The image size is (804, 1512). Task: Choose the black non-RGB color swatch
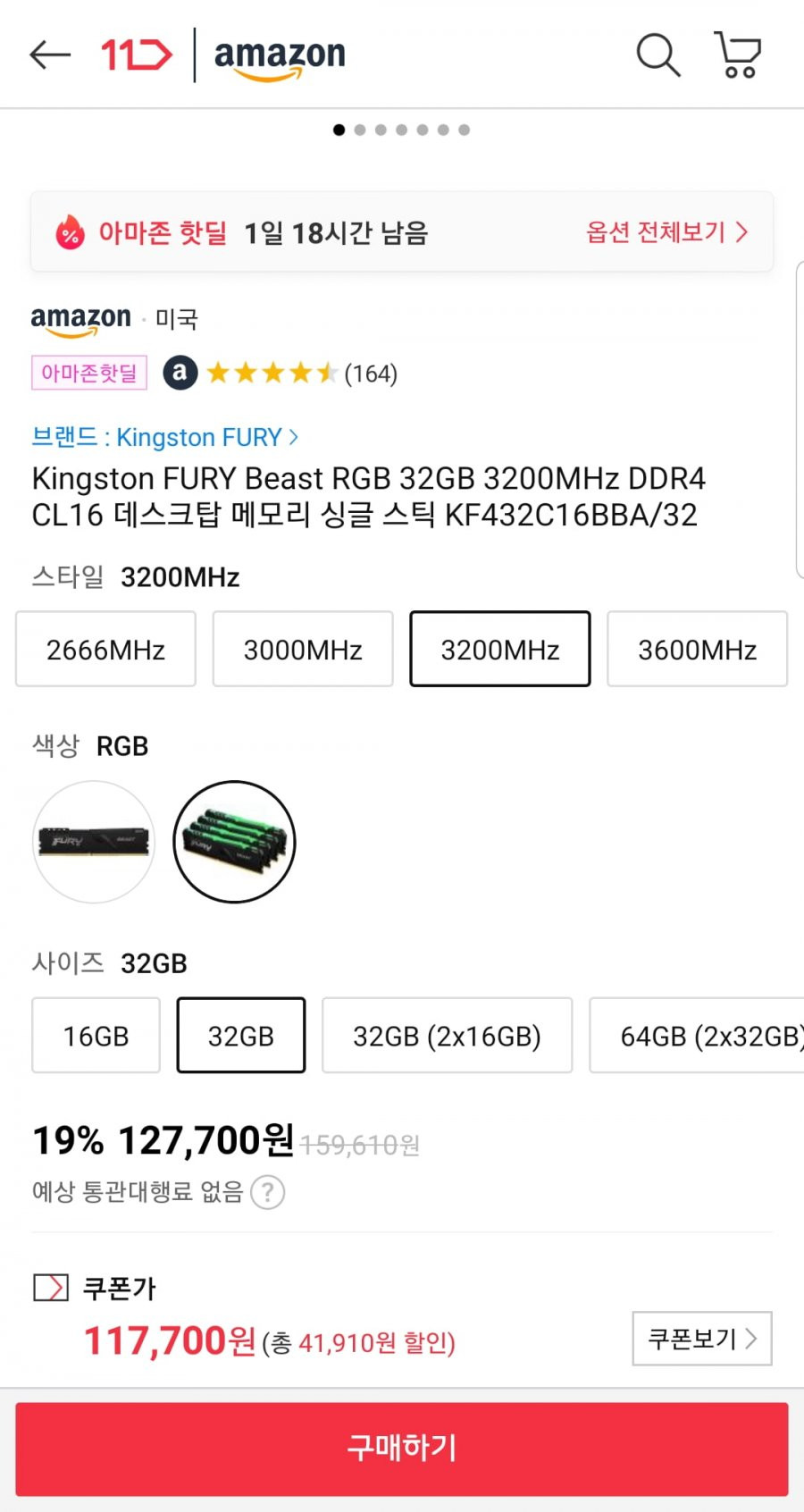[94, 842]
